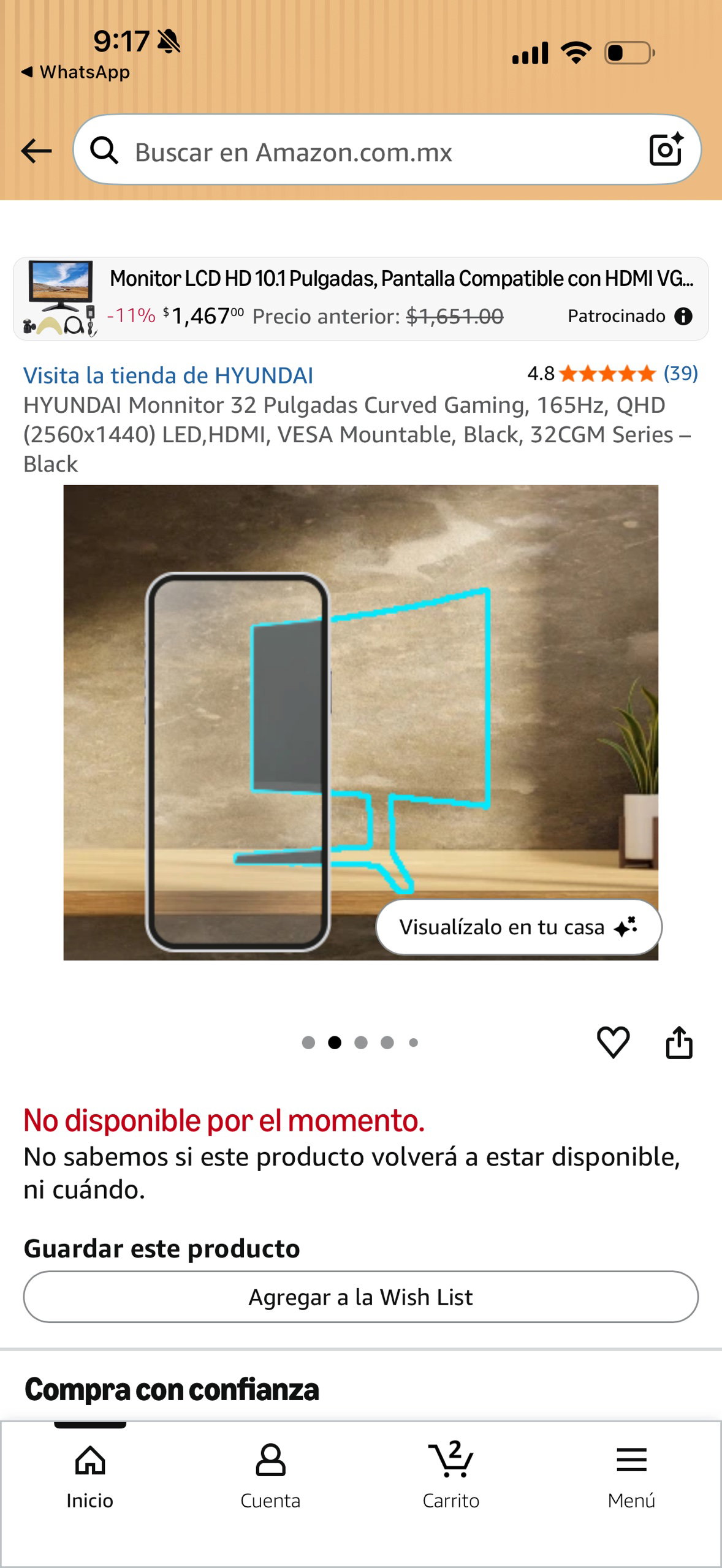The image size is (722, 1568).
Task: Open the camera lens search icon
Action: click(x=666, y=149)
